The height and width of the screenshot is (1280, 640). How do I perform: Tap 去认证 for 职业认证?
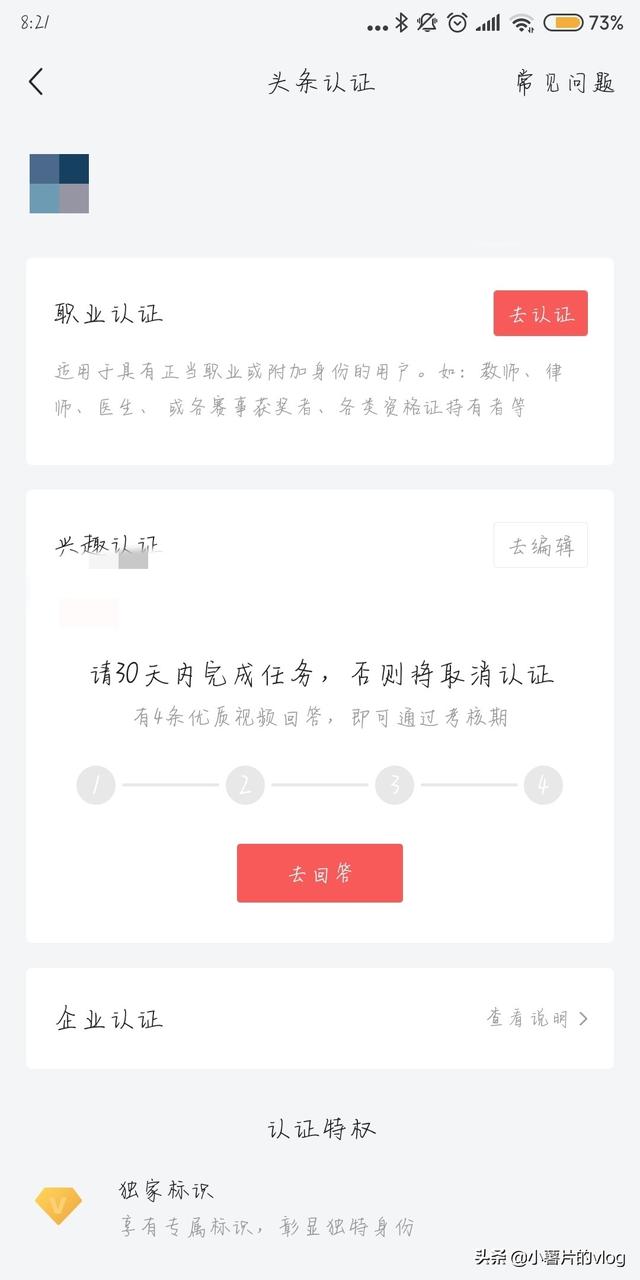[x=540, y=314]
